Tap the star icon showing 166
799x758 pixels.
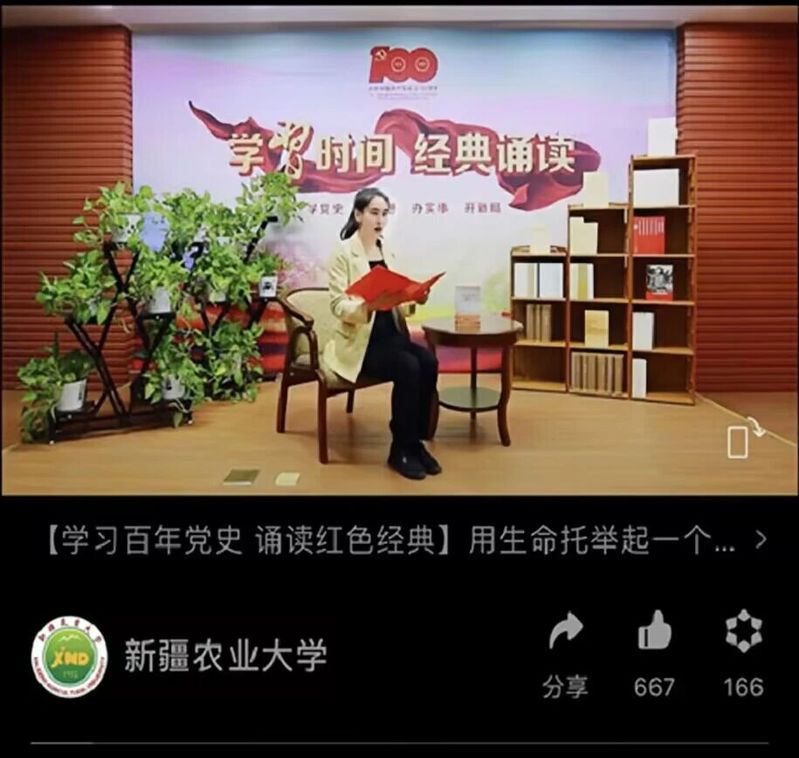pos(743,632)
